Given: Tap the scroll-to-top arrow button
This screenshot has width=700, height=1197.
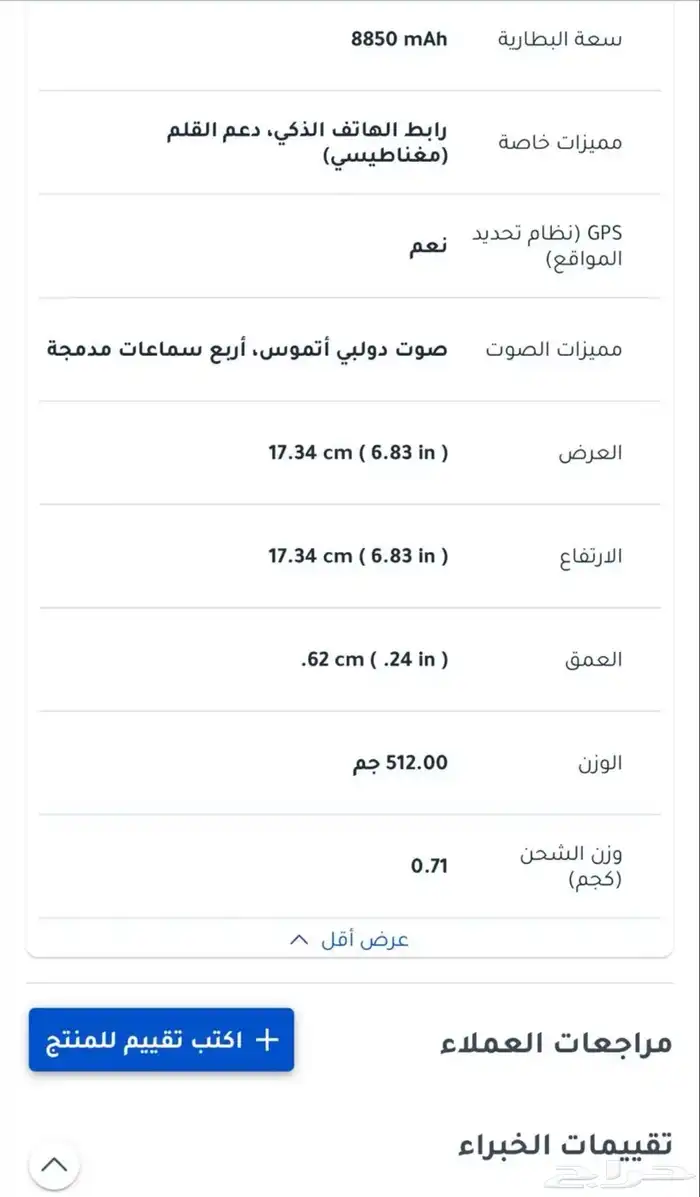Looking at the screenshot, I should tap(54, 1164).
